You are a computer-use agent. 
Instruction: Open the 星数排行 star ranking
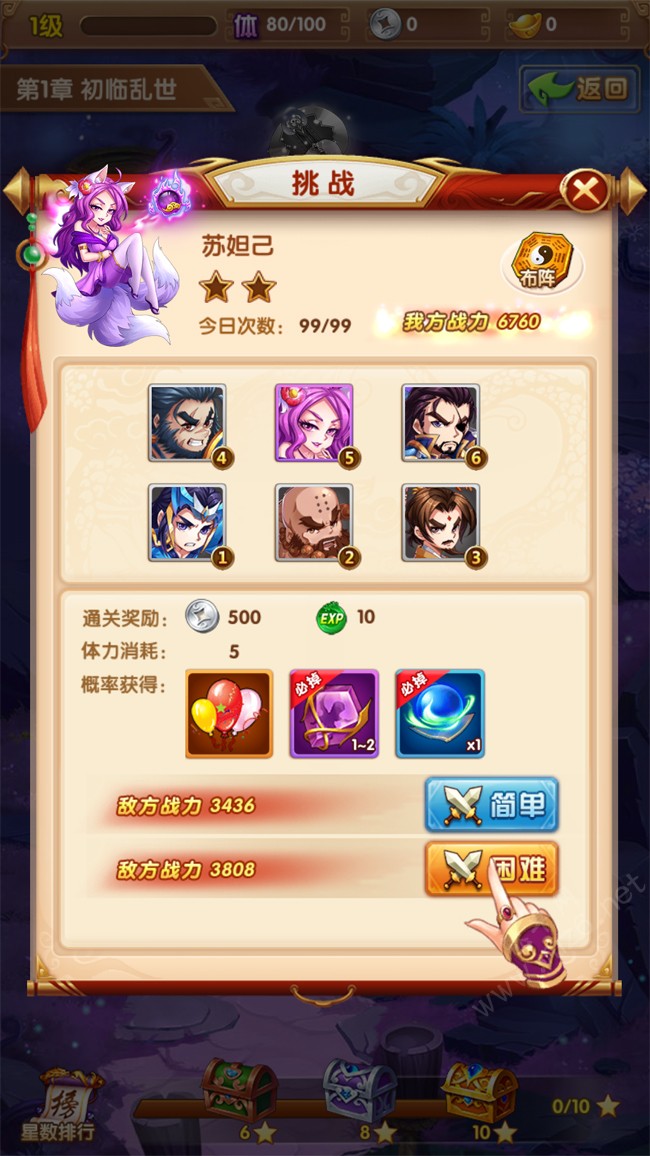tap(70, 1105)
